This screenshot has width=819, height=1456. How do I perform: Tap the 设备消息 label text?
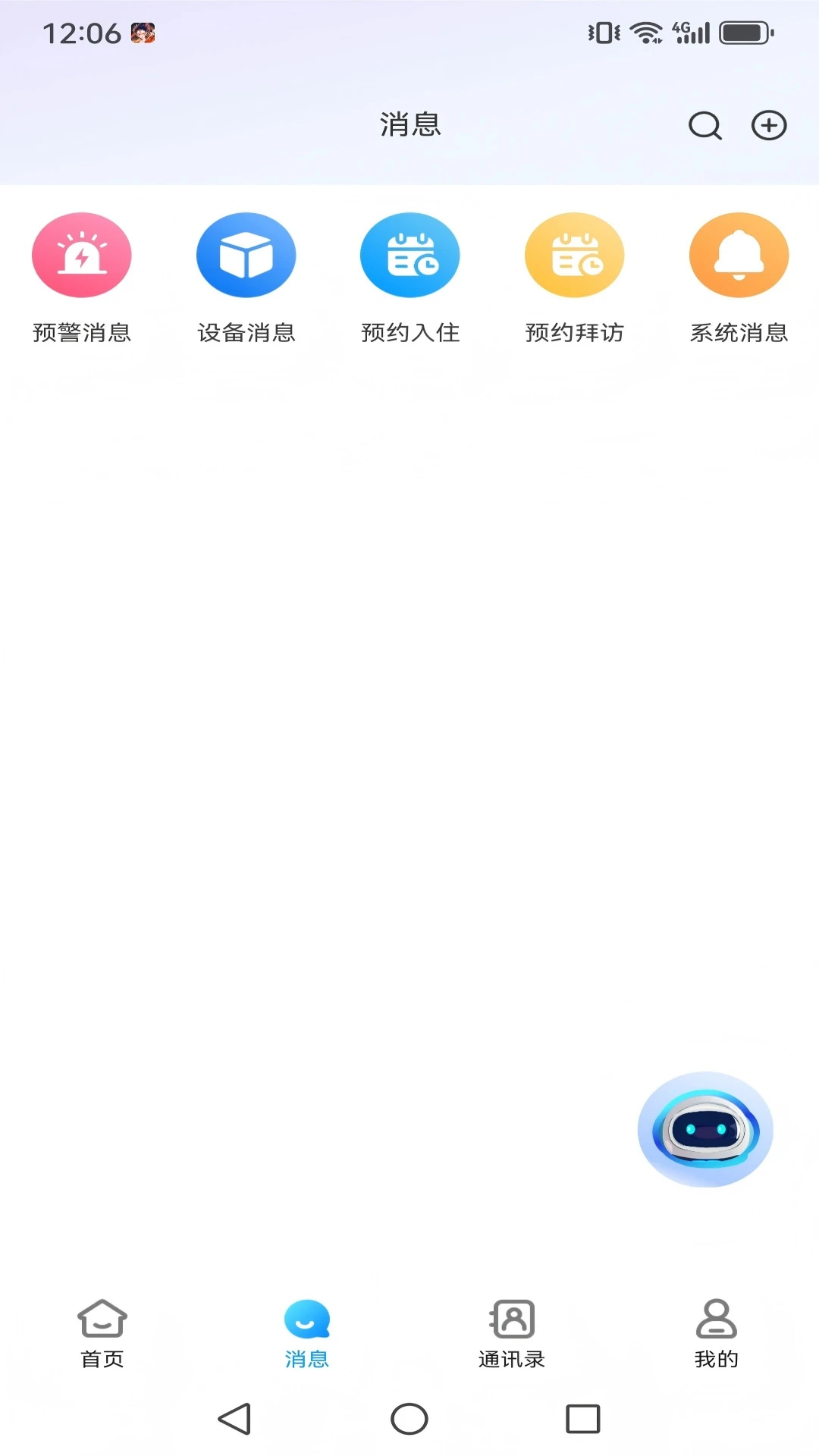click(246, 331)
